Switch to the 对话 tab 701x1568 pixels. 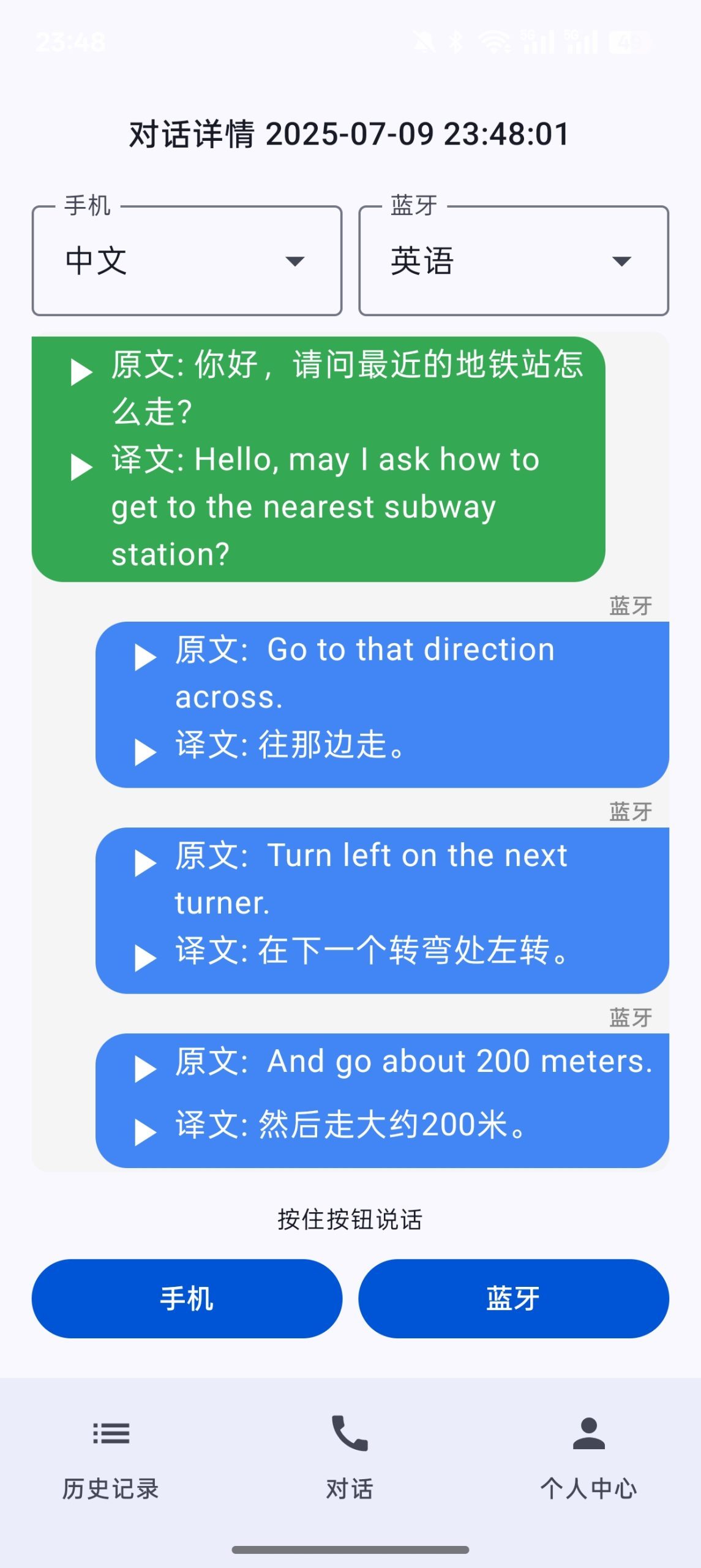(x=350, y=1458)
